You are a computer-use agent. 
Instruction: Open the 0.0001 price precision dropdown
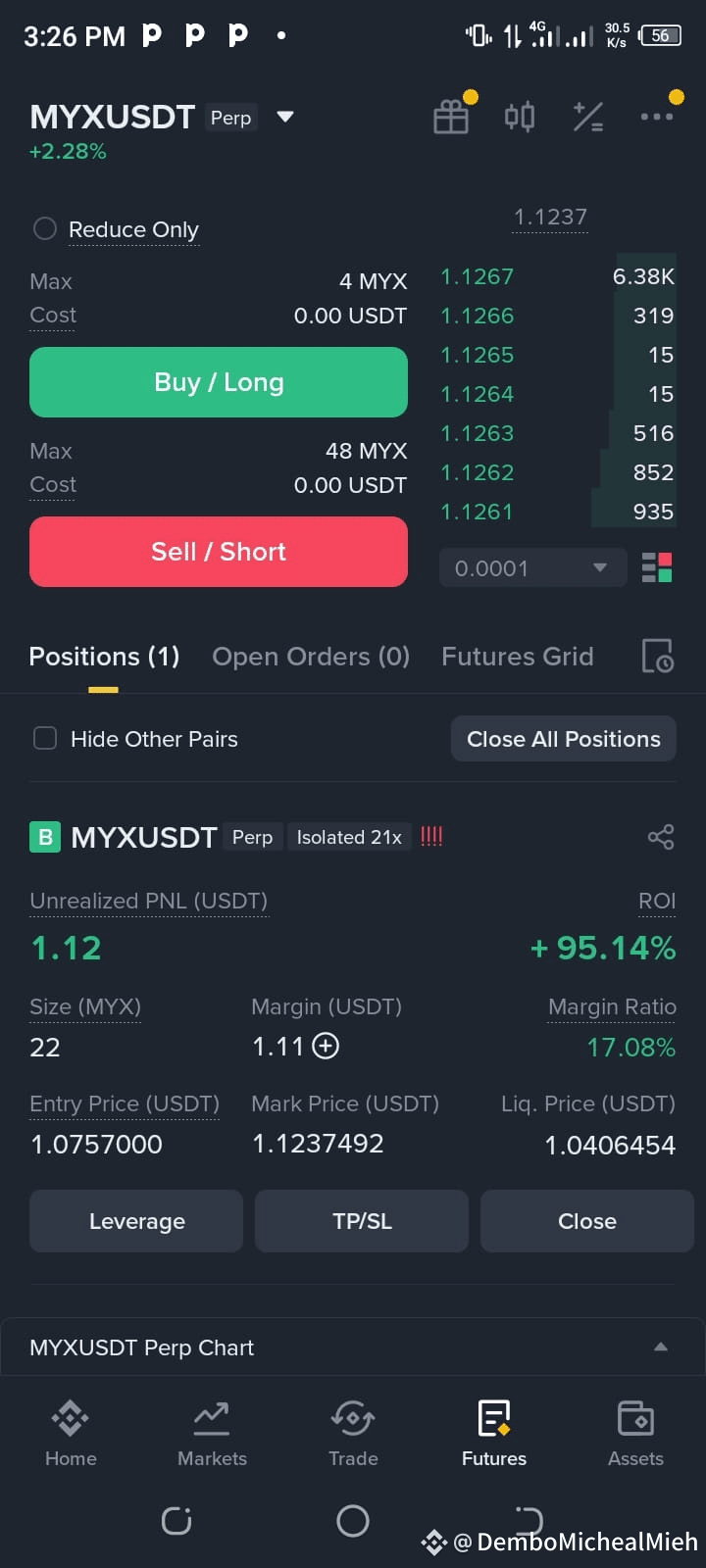[531, 567]
